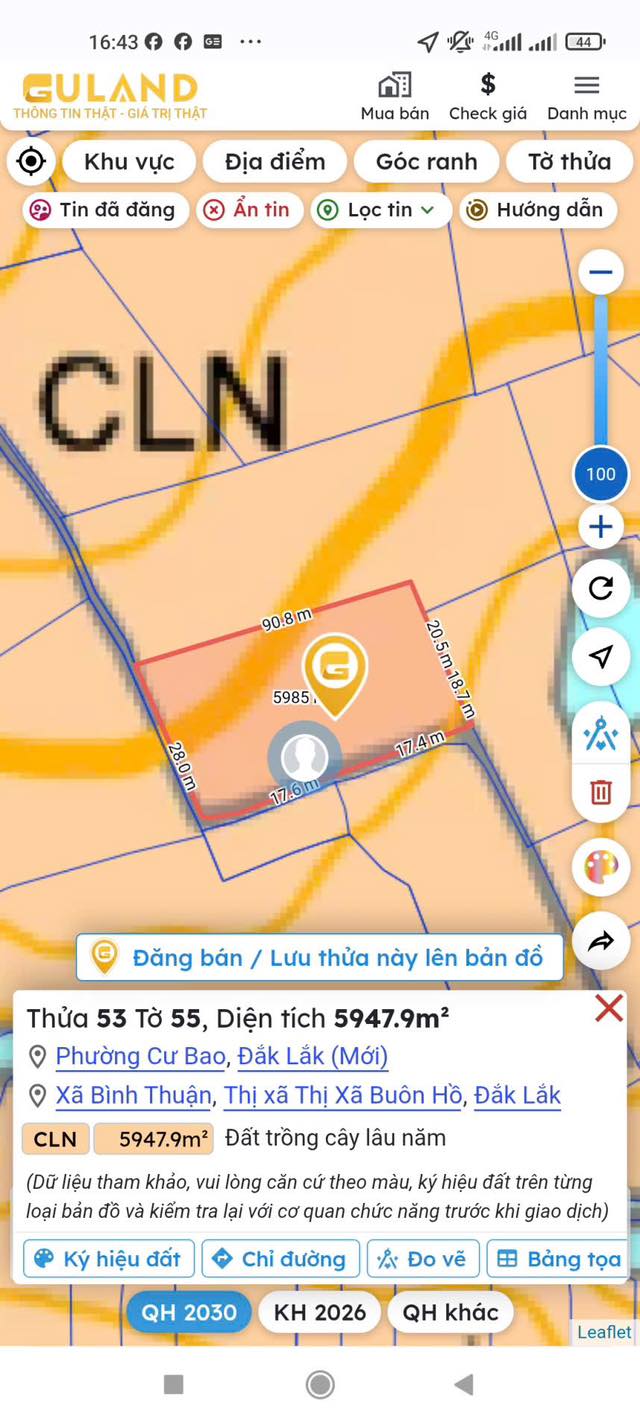Toggle Ẩn tin to hide listings
Image resolution: width=640 pixels, height=1423 pixels.
pos(247,210)
